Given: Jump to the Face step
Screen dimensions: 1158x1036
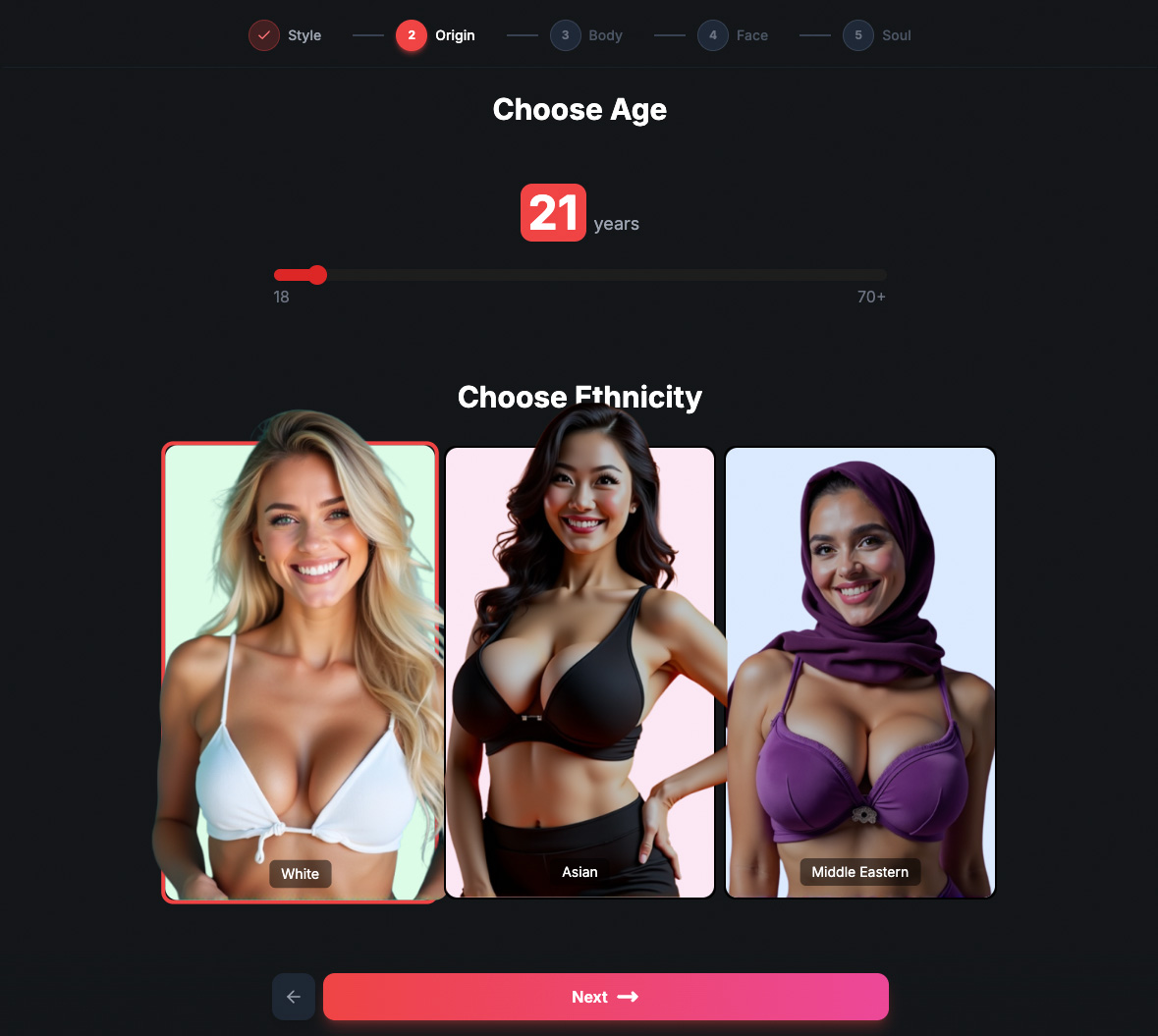Looking at the screenshot, I should click(733, 35).
